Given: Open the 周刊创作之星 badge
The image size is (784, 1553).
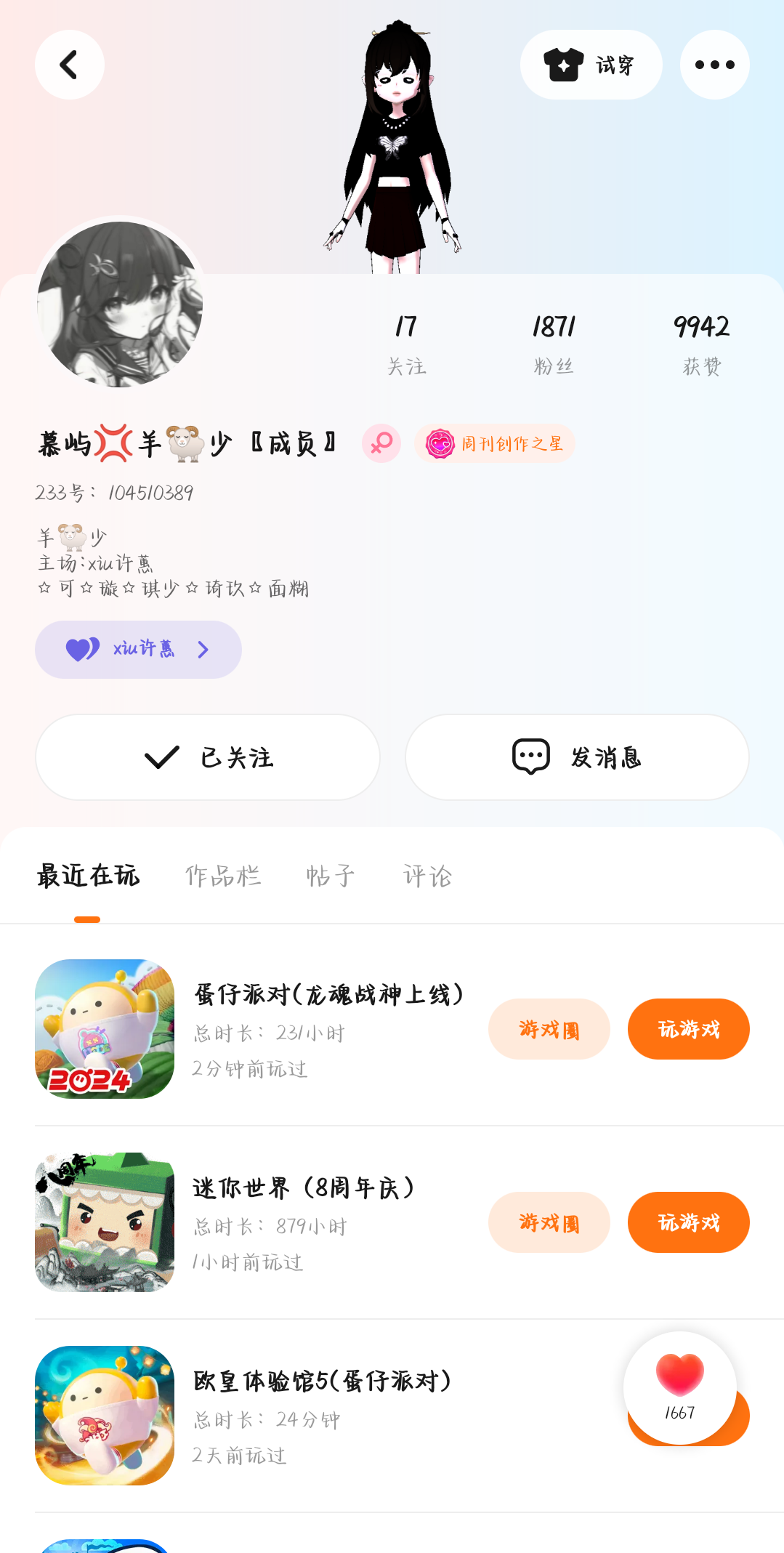Looking at the screenshot, I should pyautogui.click(x=495, y=443).
